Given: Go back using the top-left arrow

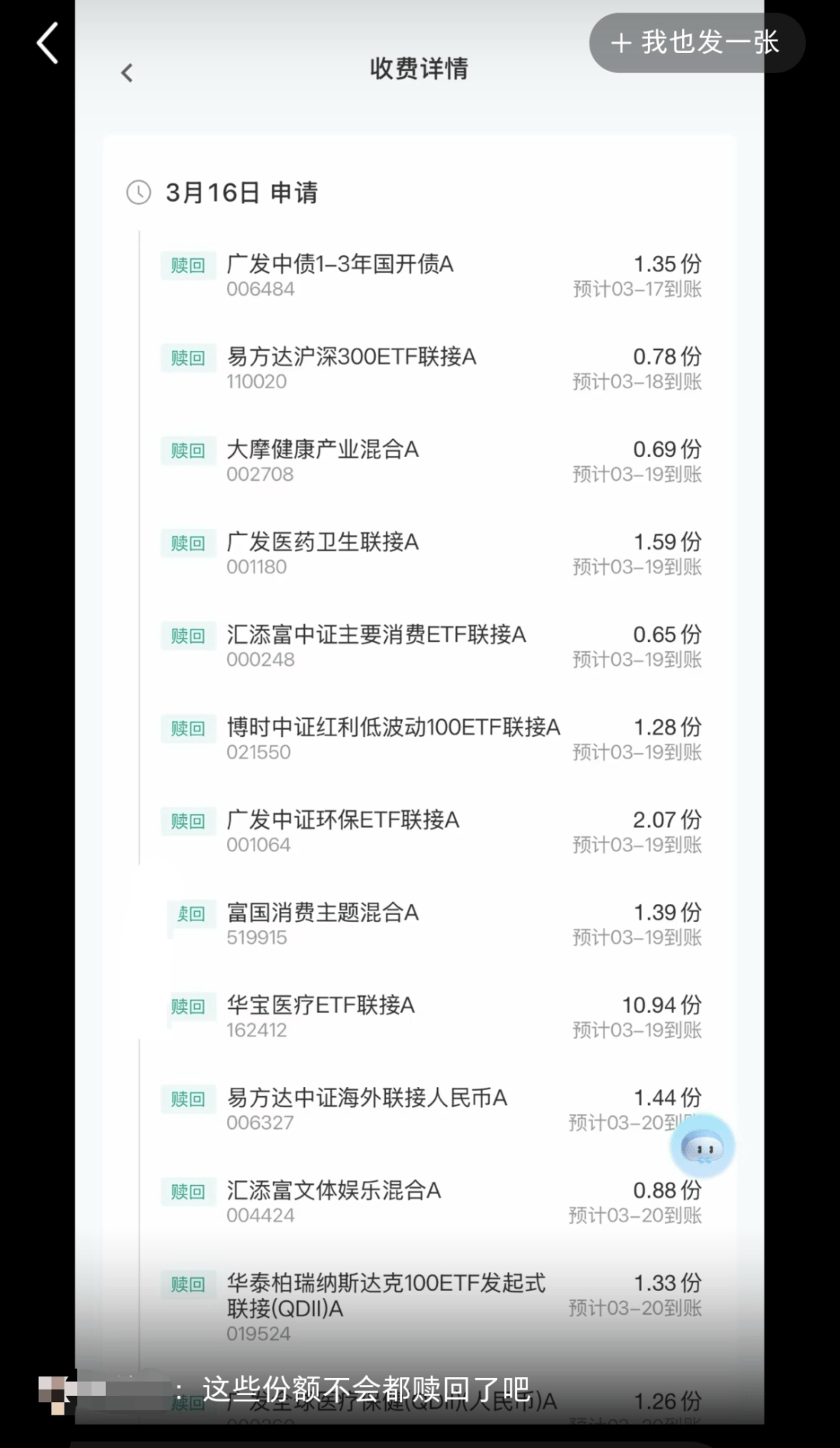Looking at the screenshot, I should click(x=48, y=43).
